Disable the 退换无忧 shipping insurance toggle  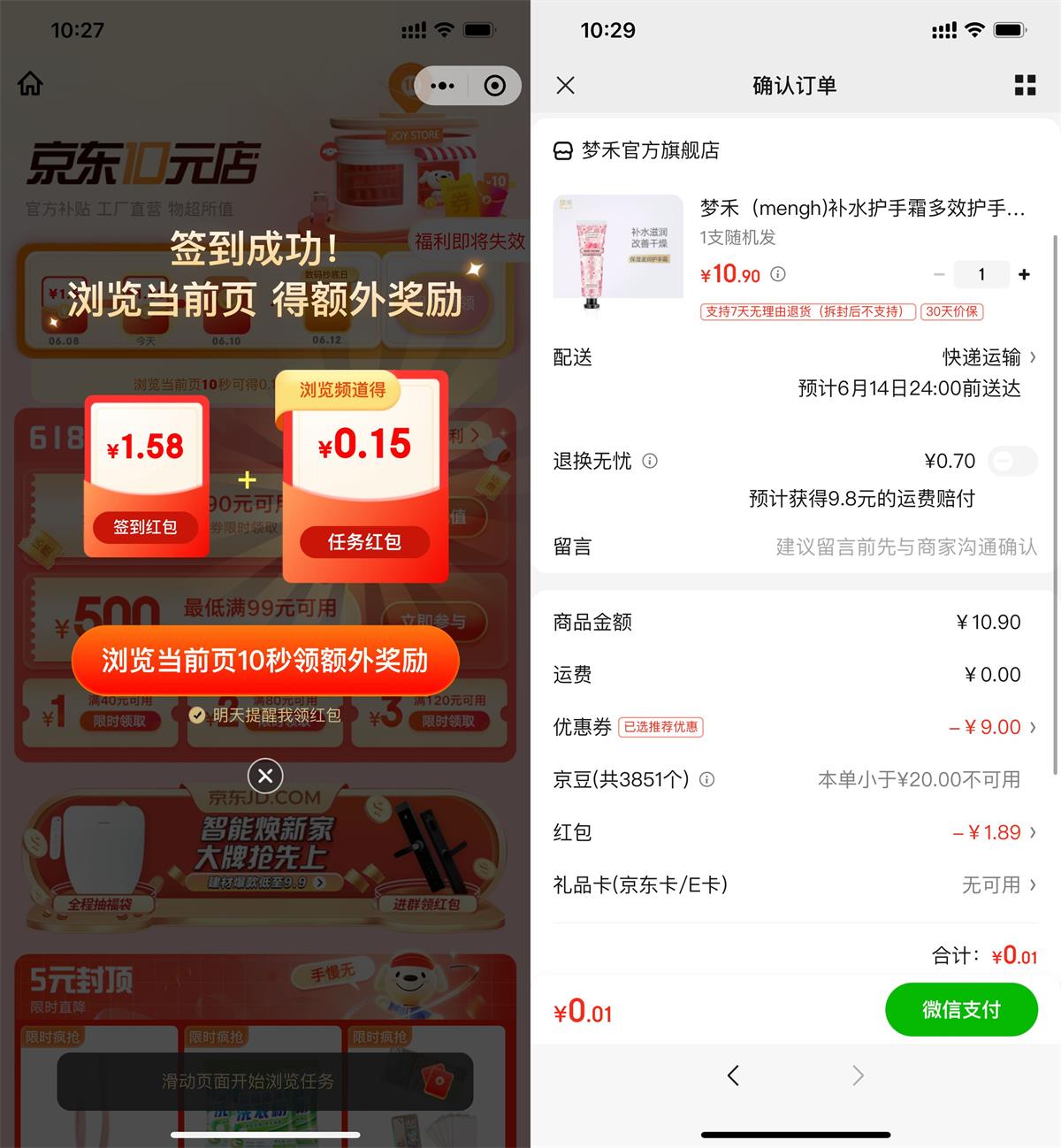tap(1011, 461)
